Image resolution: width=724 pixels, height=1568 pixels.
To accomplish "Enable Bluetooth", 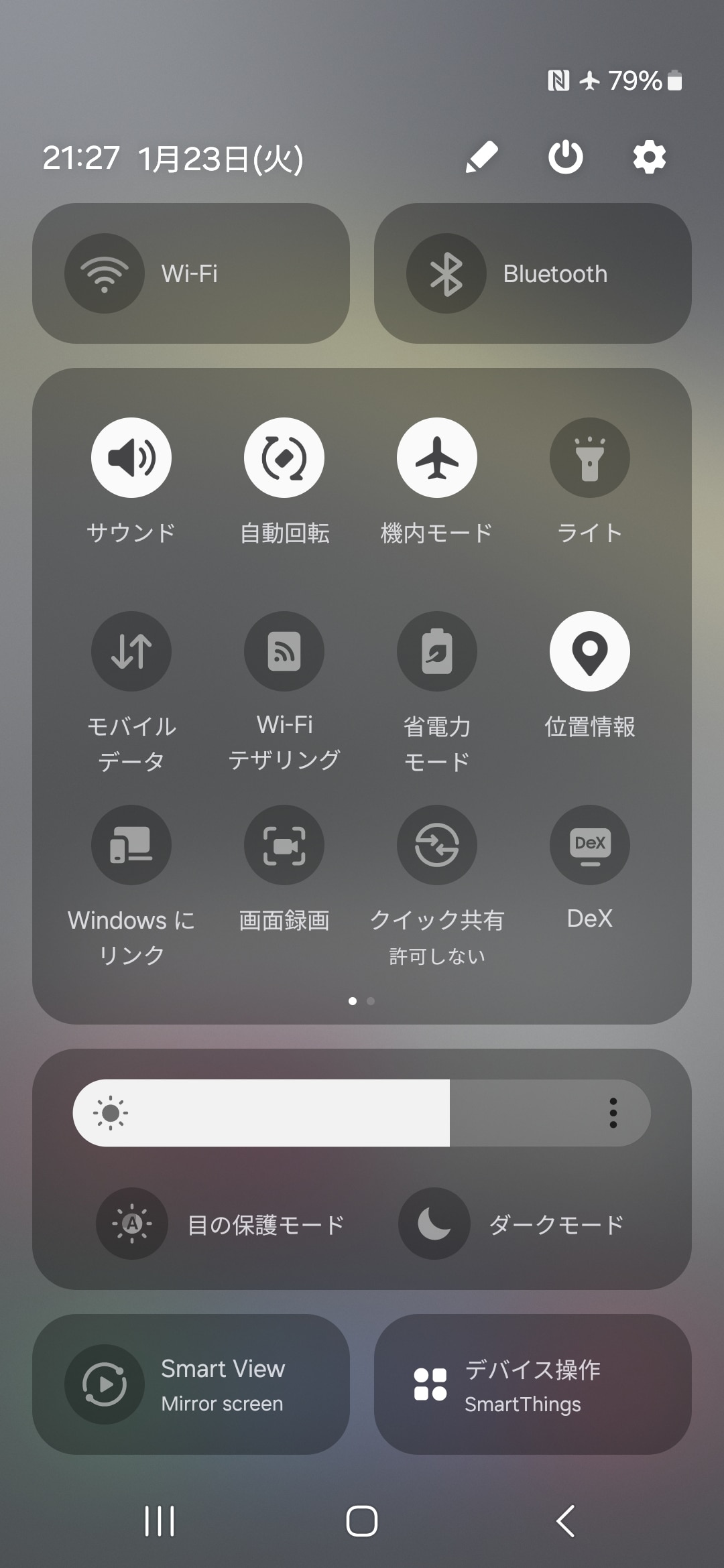I will click(446, 273).
